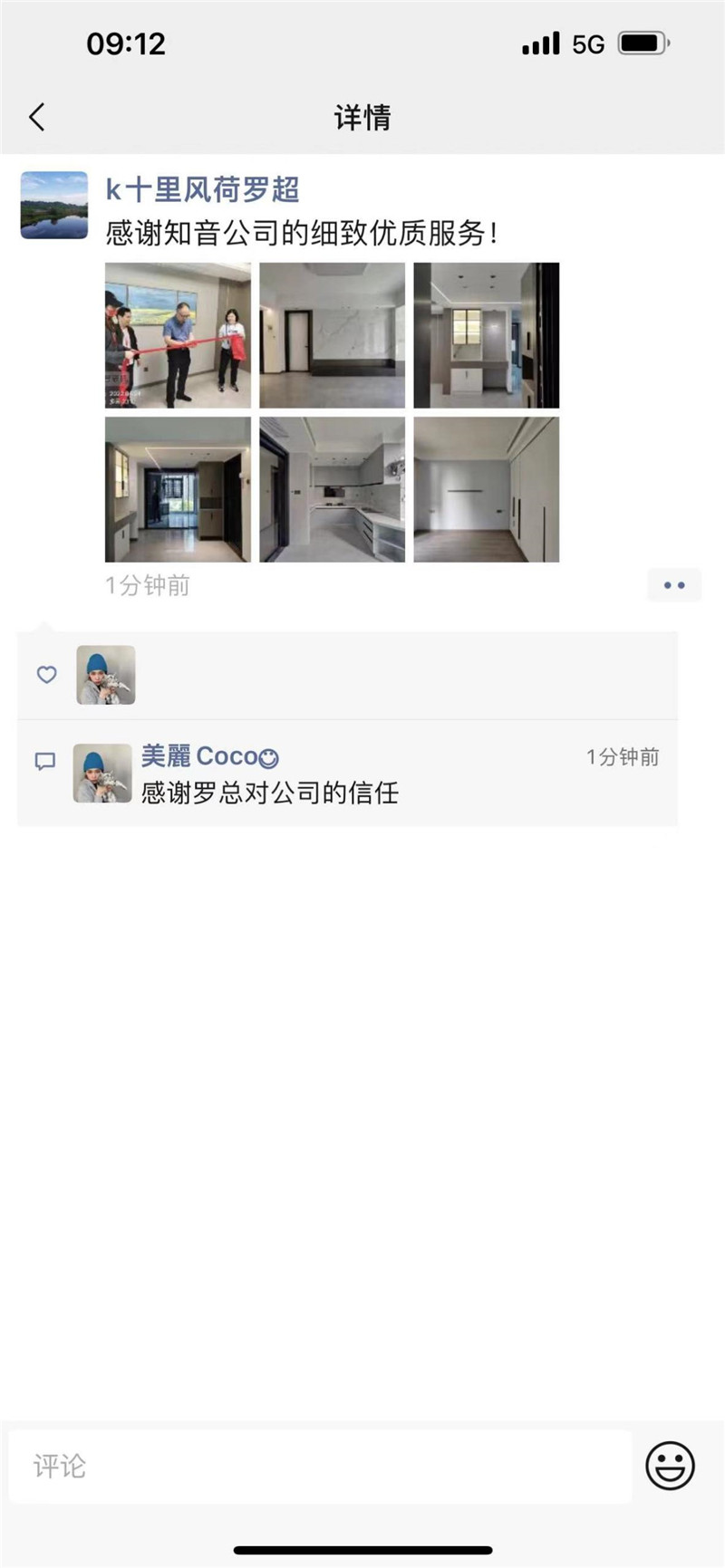Open the emoji smiley picker
This screenshot has height=1568, width=725.
click(x=668, y=1467)
